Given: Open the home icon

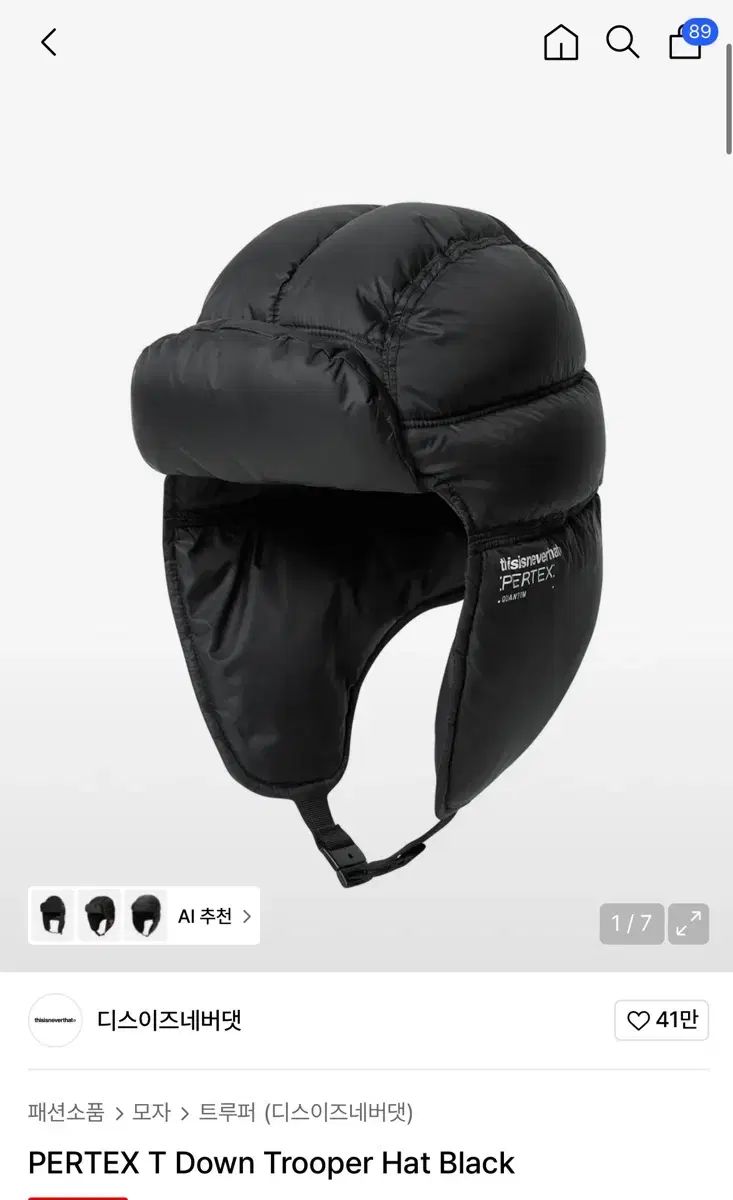Looking at the screenshot, I should (x=561, y=42).
